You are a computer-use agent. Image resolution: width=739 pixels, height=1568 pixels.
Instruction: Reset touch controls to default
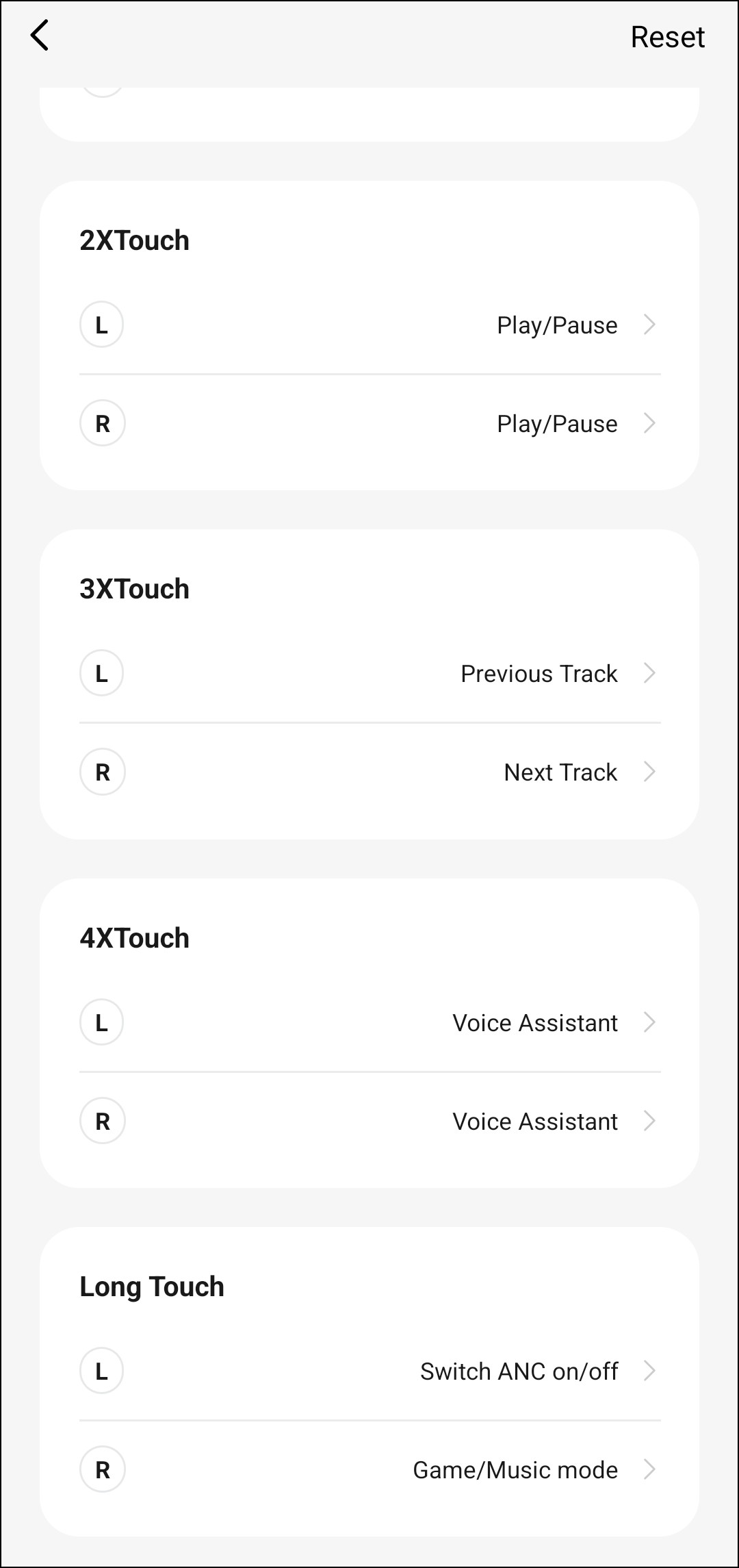pyautogui.click(x=667, y=37)
